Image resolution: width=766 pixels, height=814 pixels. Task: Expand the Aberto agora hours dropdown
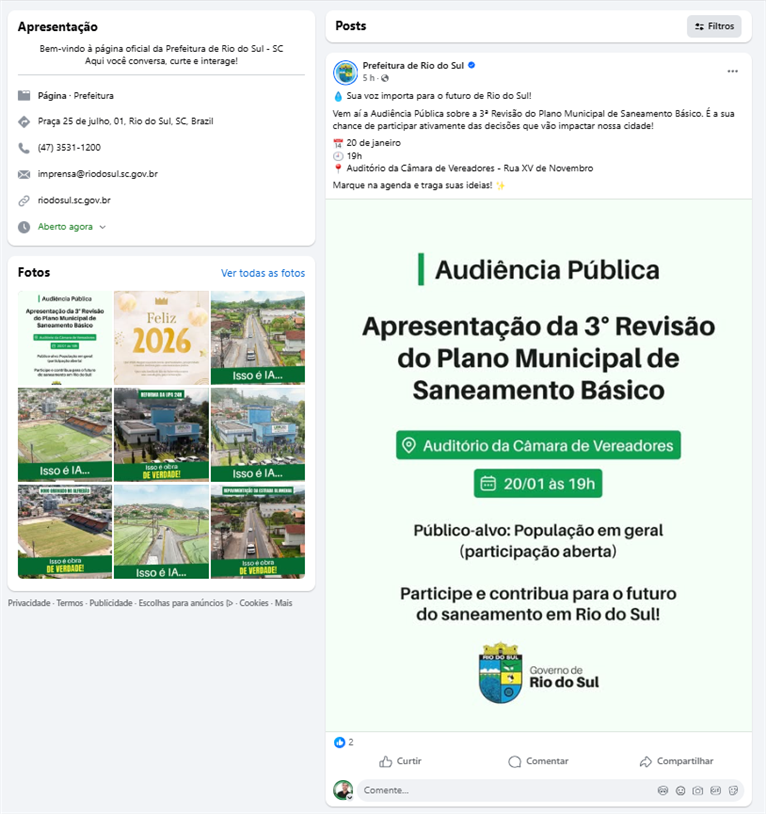point(72,227)
